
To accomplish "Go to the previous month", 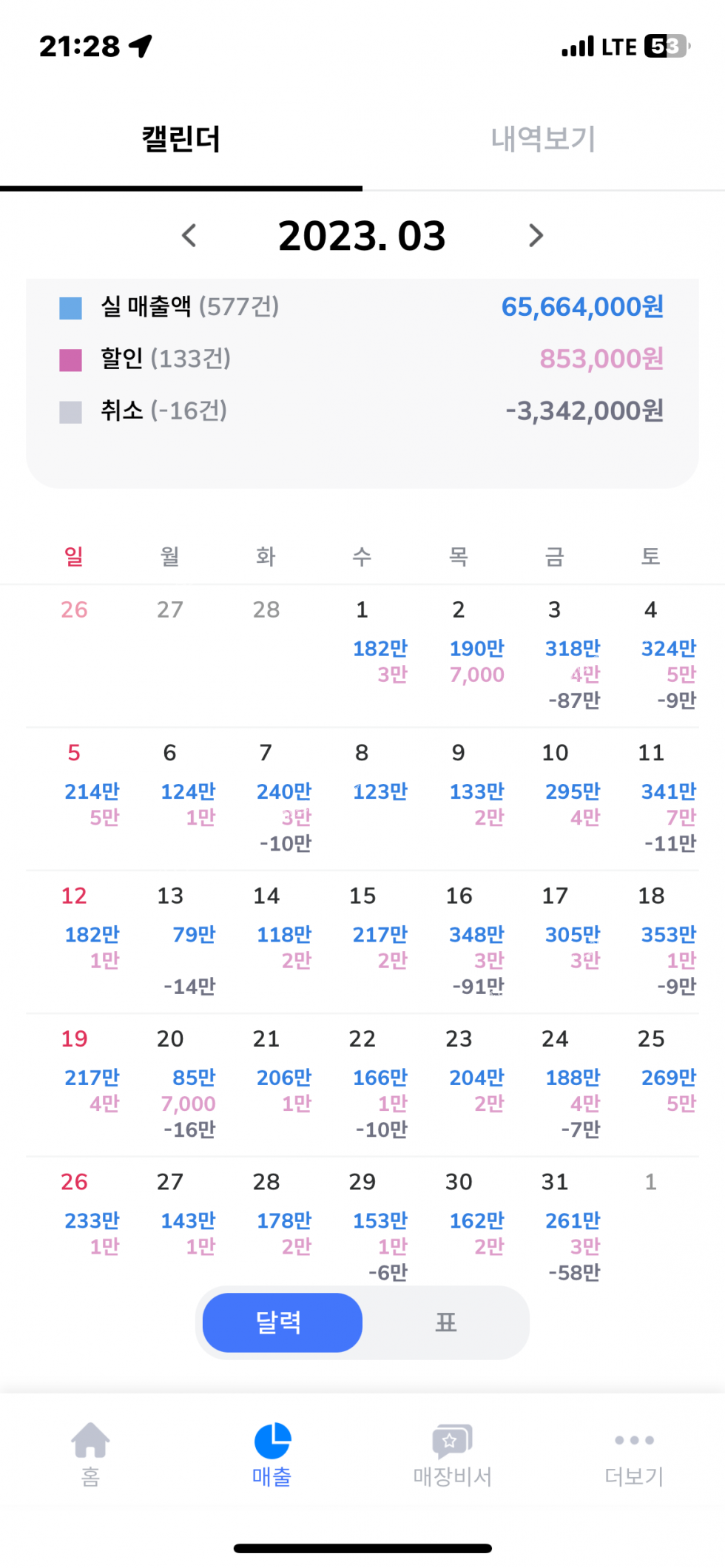I will (189, 236).
